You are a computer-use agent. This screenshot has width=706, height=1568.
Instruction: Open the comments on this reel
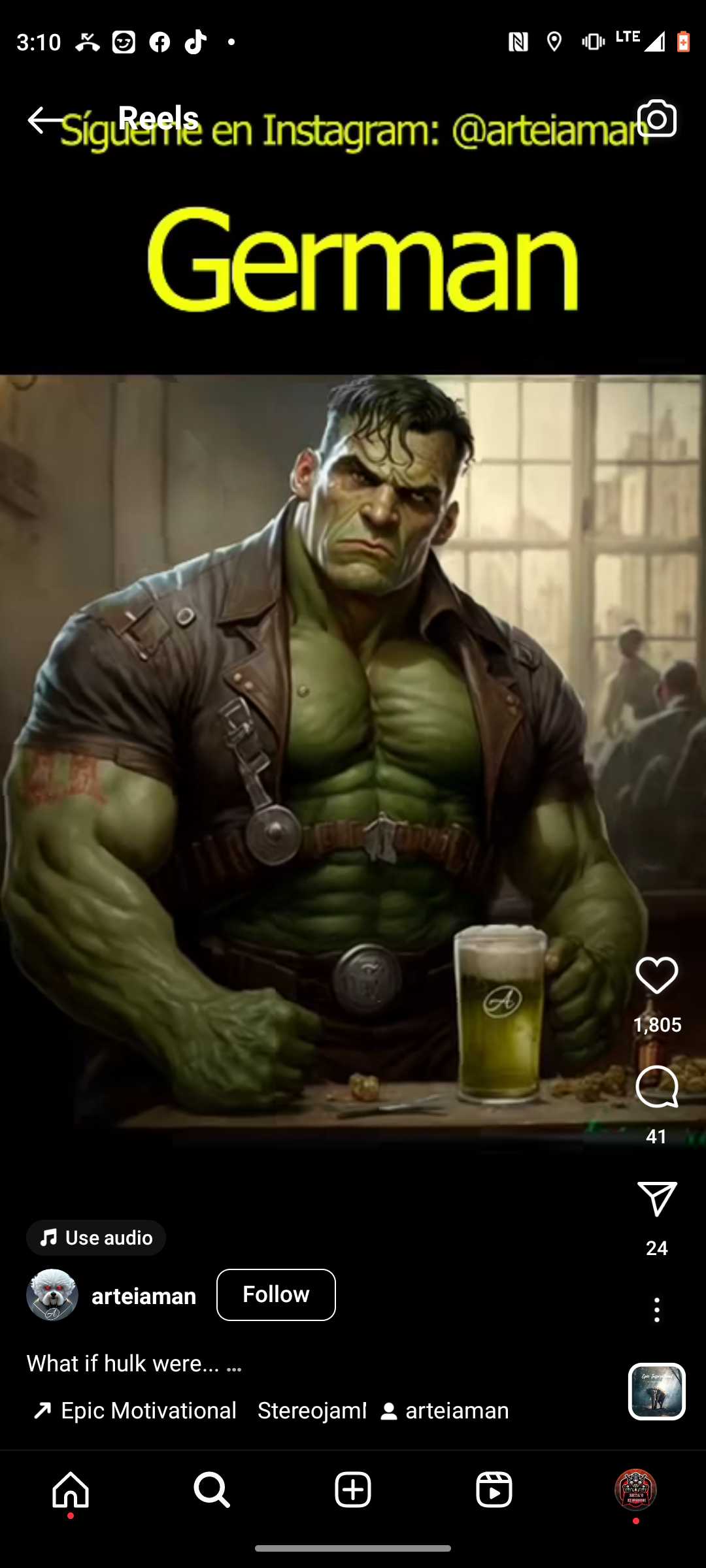[x=656, y=1087]
